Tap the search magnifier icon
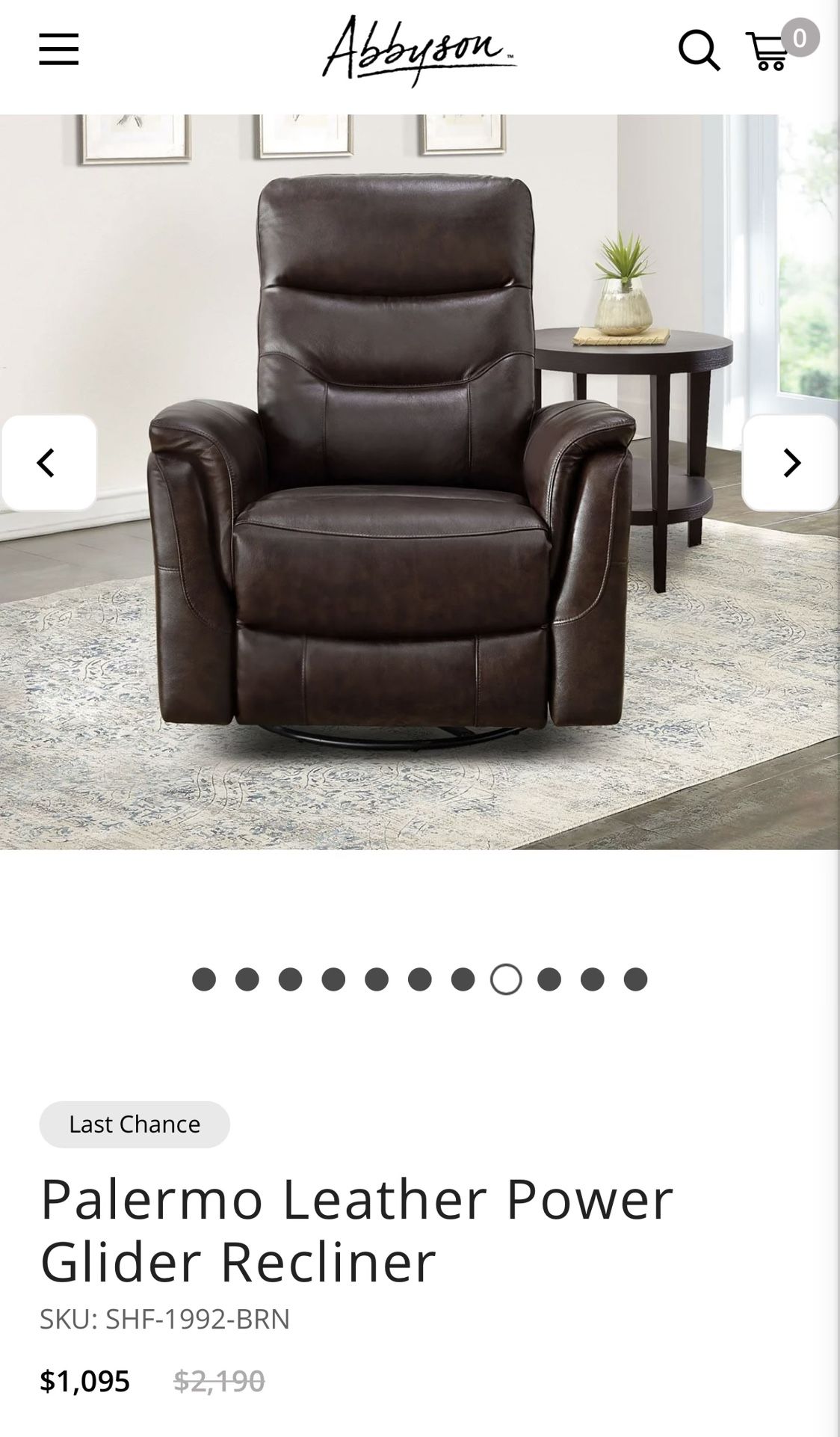 pyautogui.click(x=699, y=50)
